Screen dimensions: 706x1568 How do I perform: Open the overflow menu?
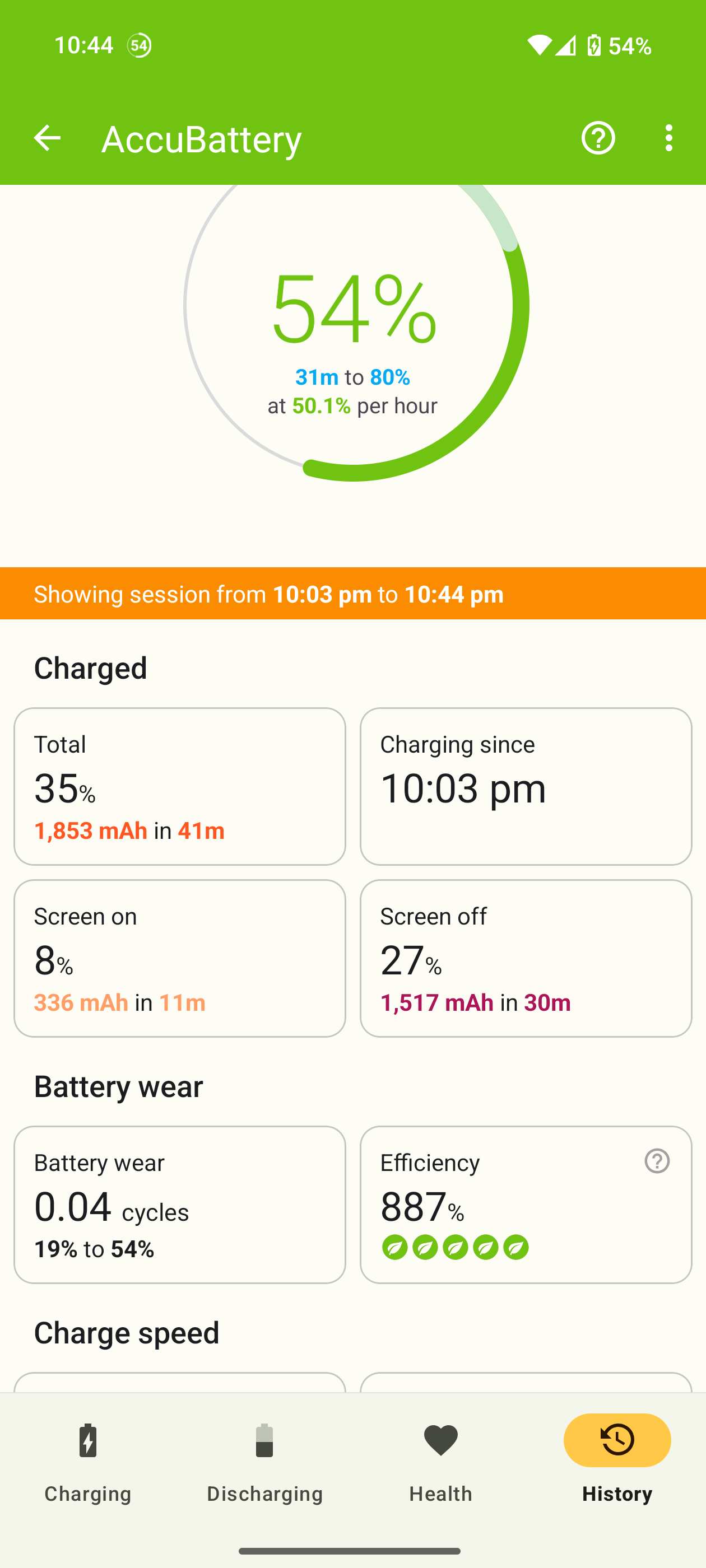(669, 138)
